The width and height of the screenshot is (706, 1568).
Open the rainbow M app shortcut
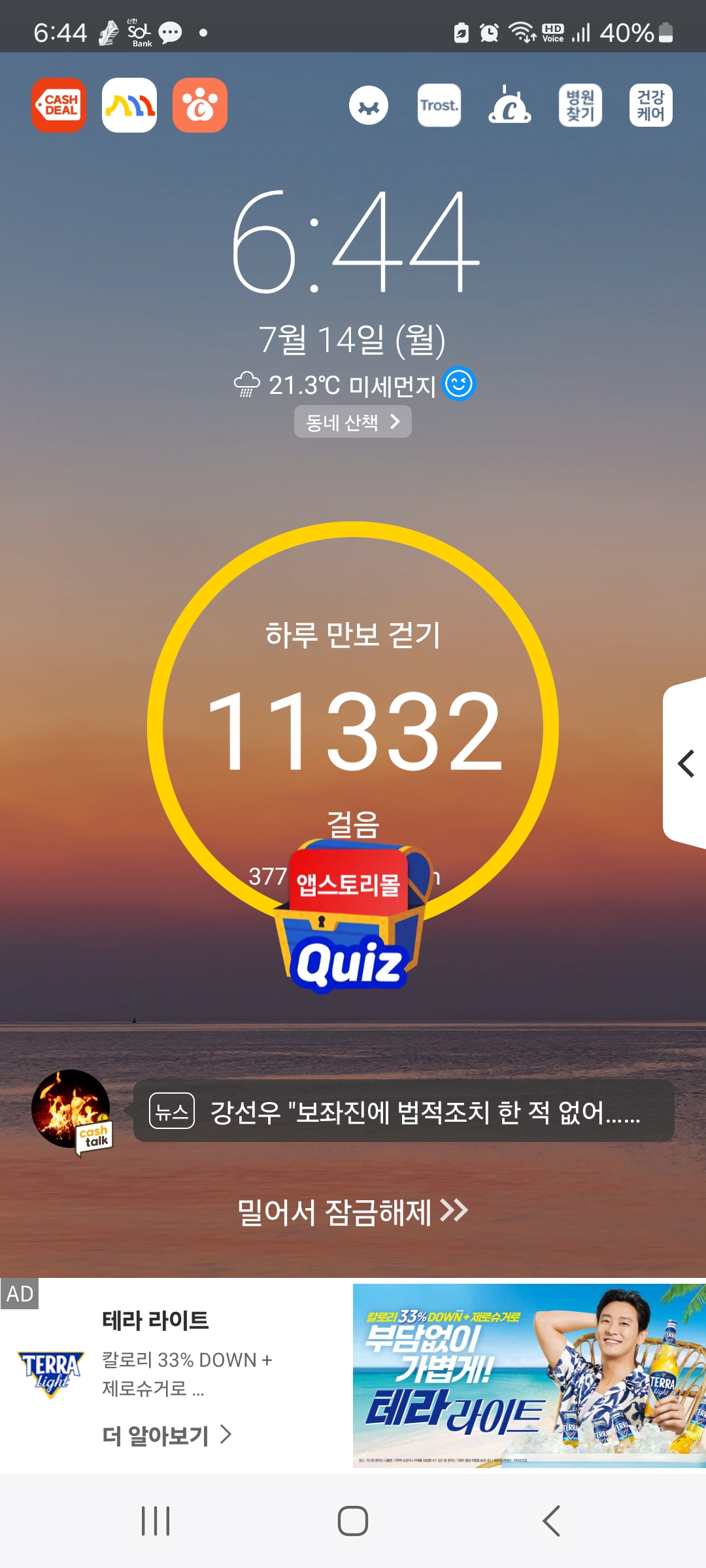[x=129, y=105]
